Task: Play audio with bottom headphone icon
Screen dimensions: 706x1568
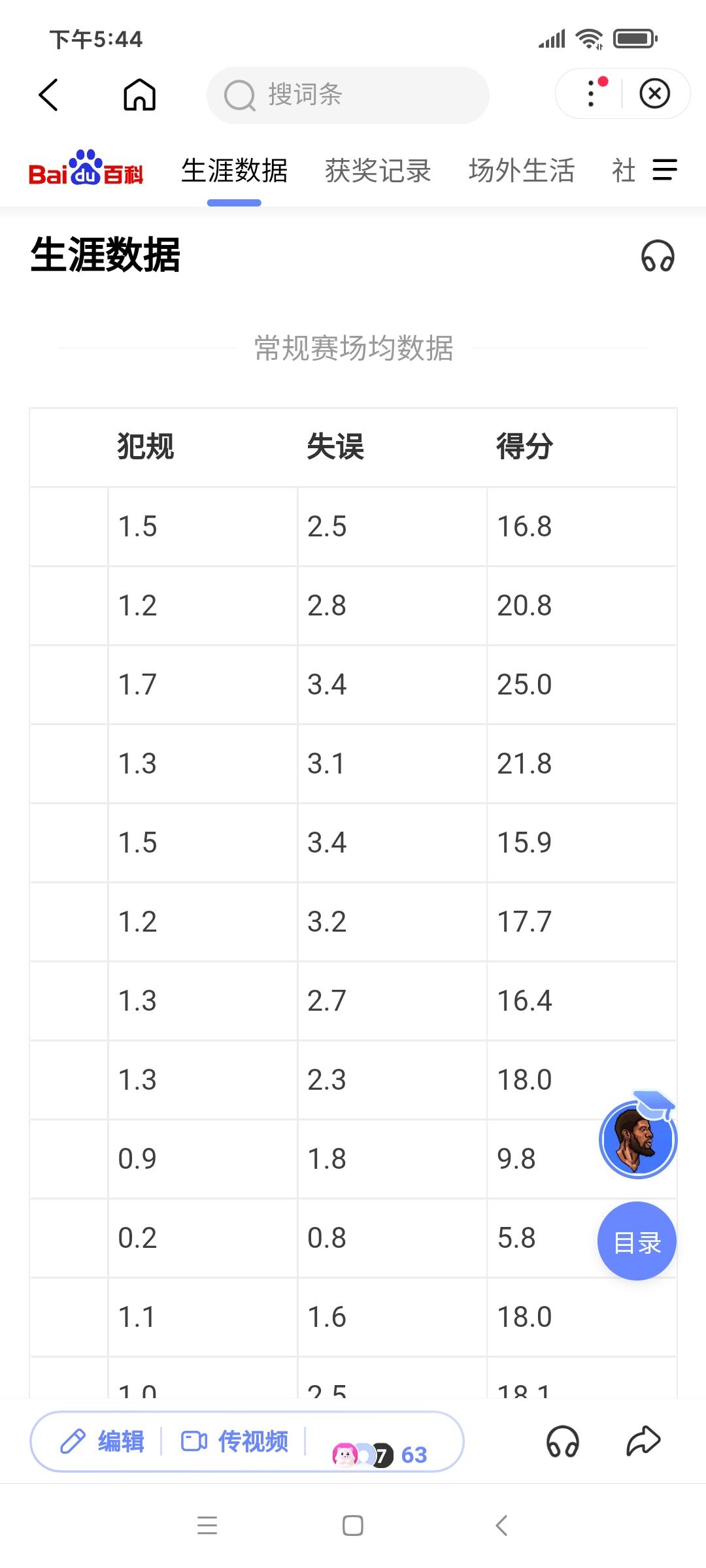Action: click(562, 1441)
